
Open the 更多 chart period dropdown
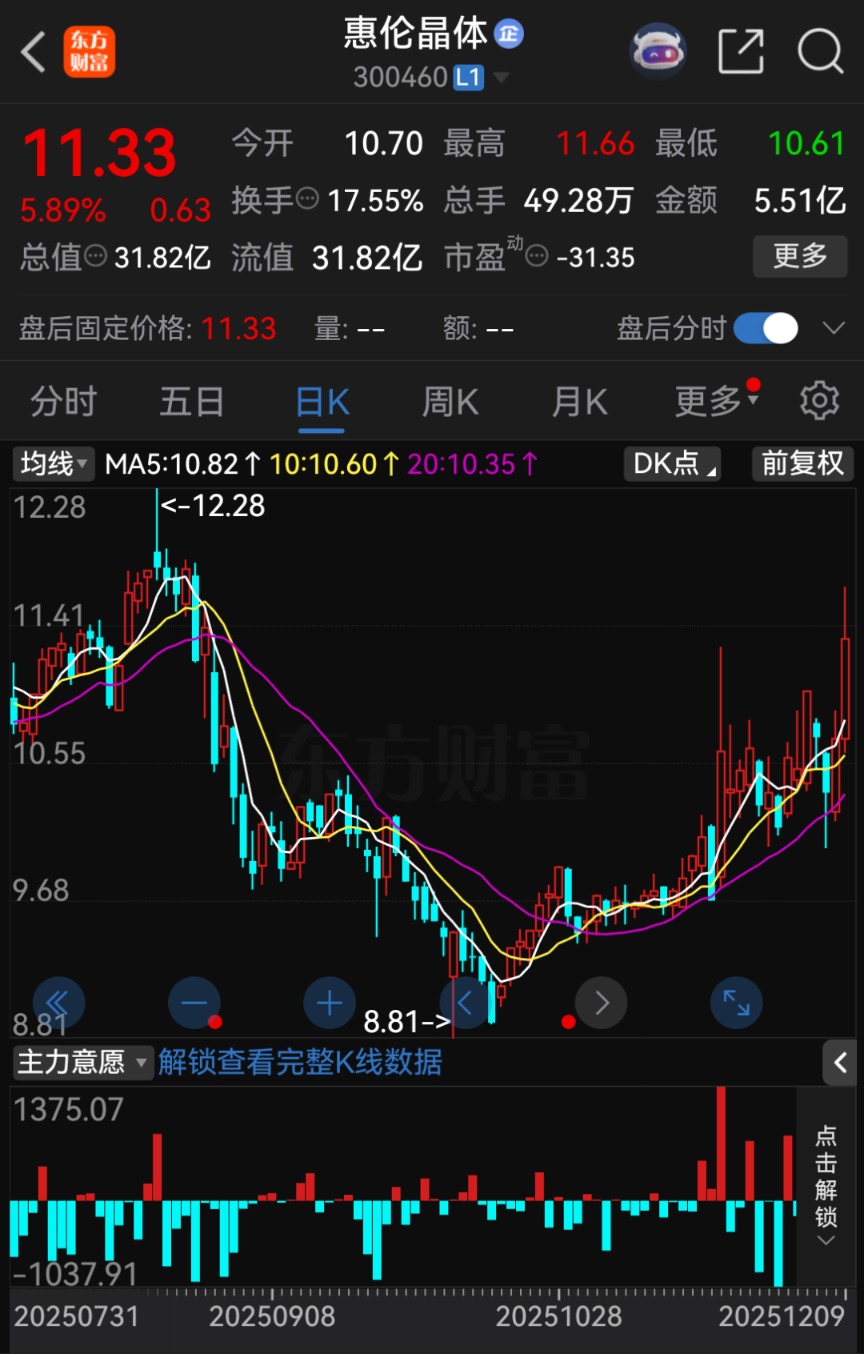pyautogui.click(x=714, y=402)
